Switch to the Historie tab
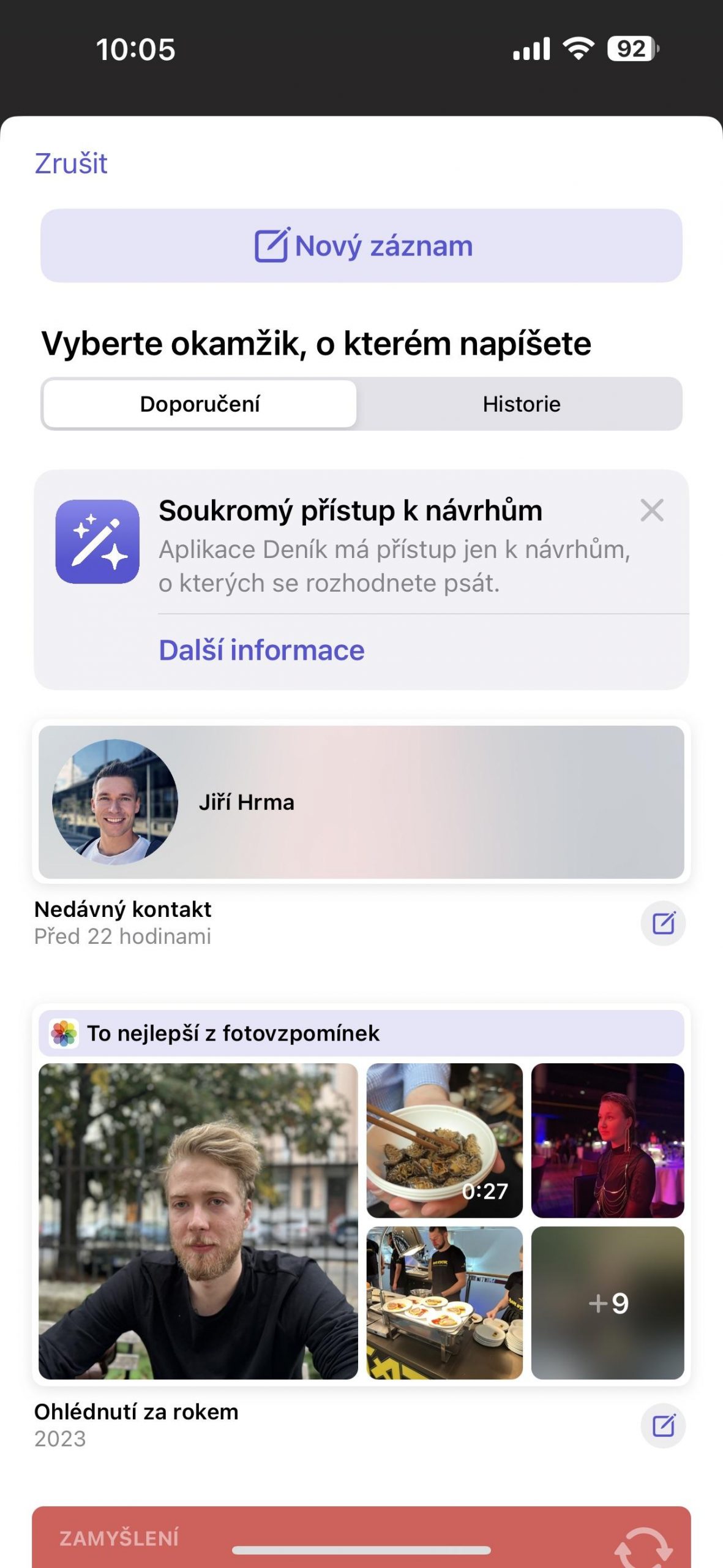 521,404
